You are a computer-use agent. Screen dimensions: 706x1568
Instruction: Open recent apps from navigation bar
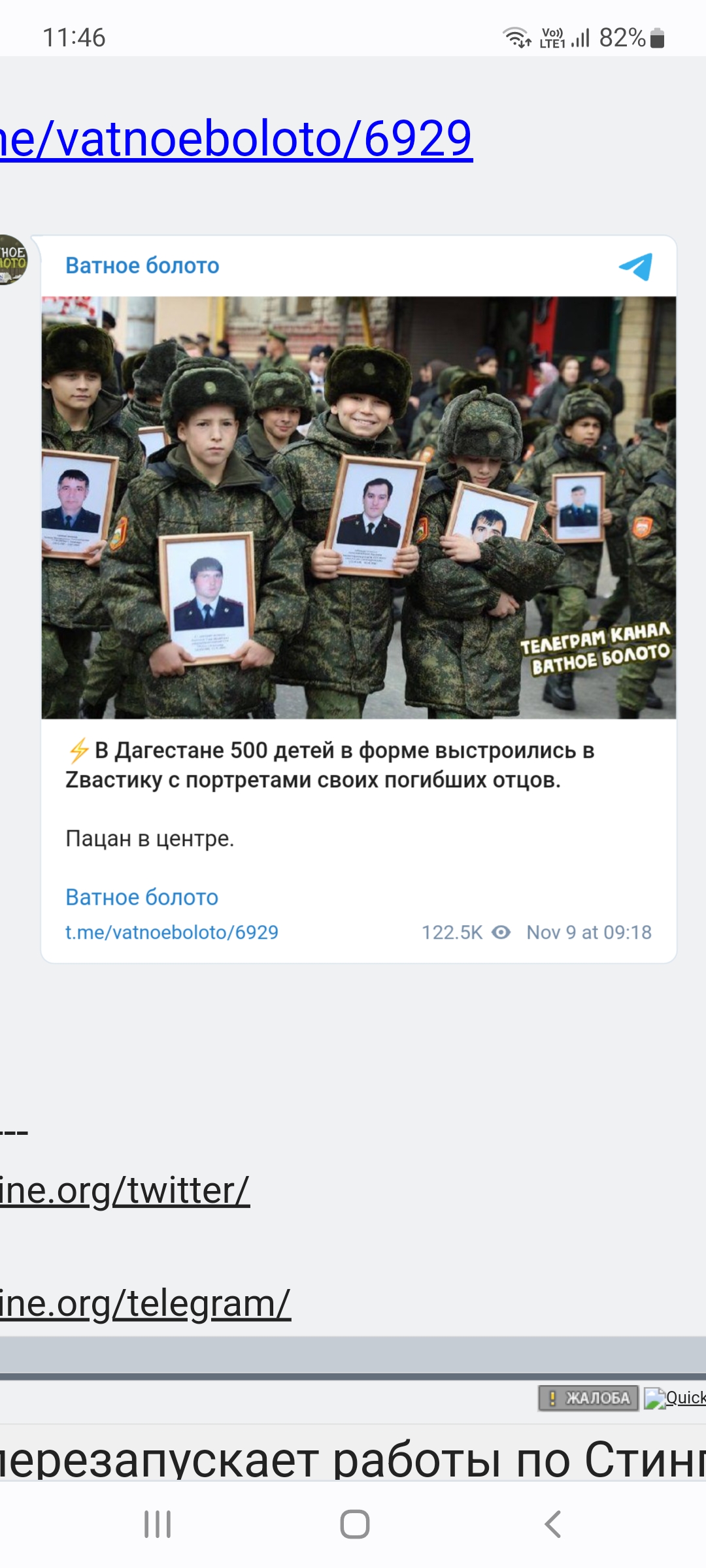(x=158, y=1524)
